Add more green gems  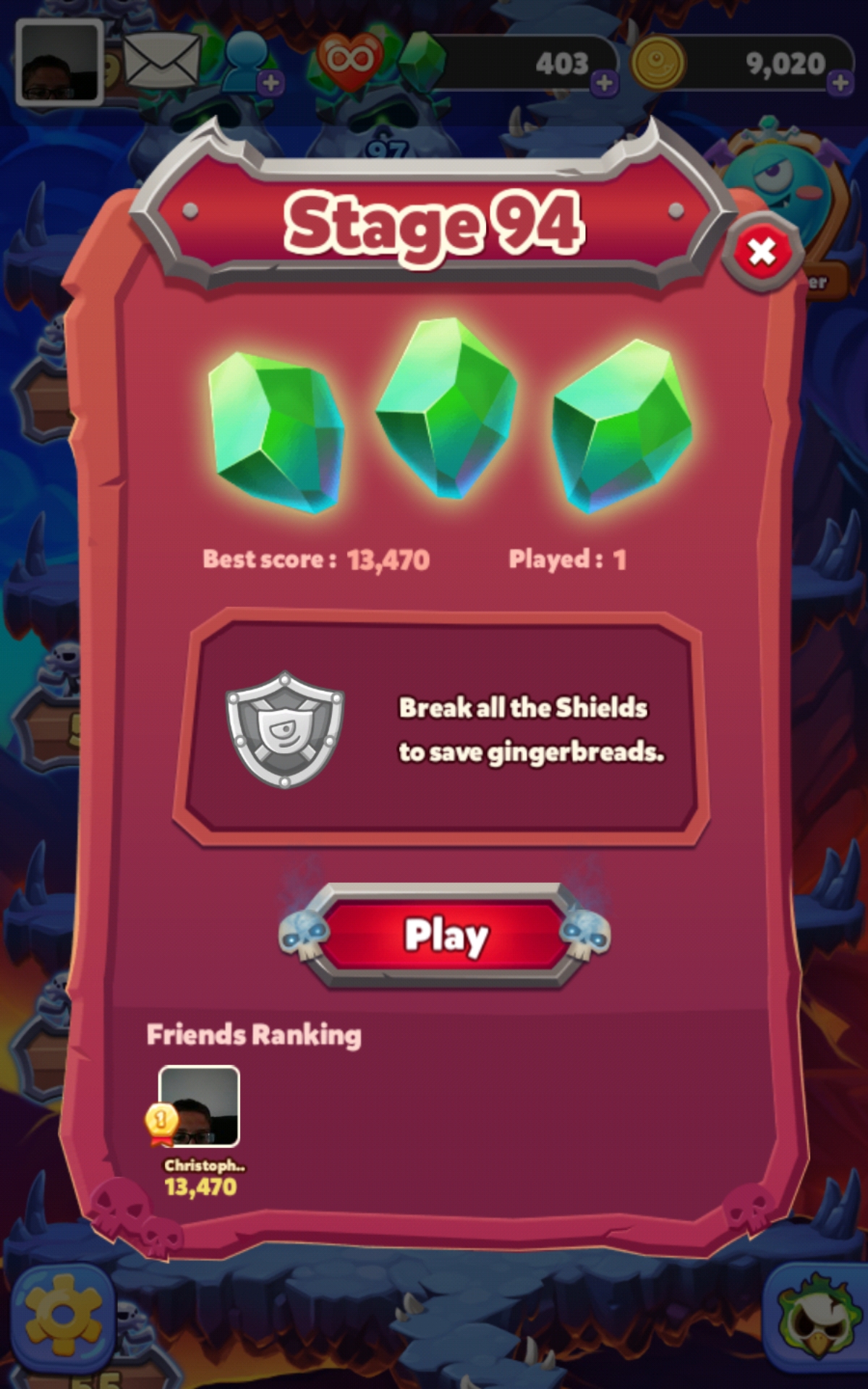[604, 83]
